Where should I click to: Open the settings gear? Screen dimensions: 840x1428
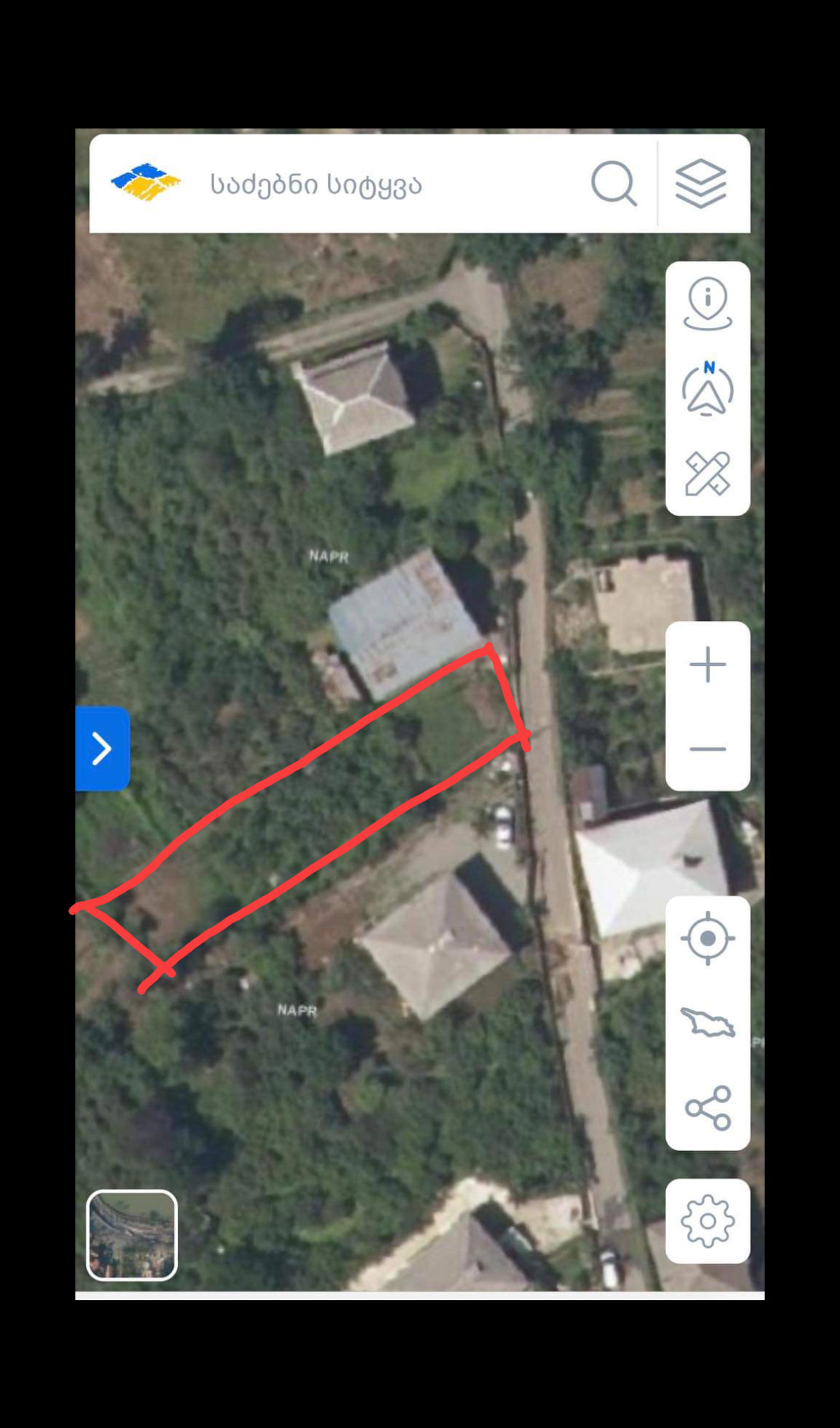[x=708, y=1221]
